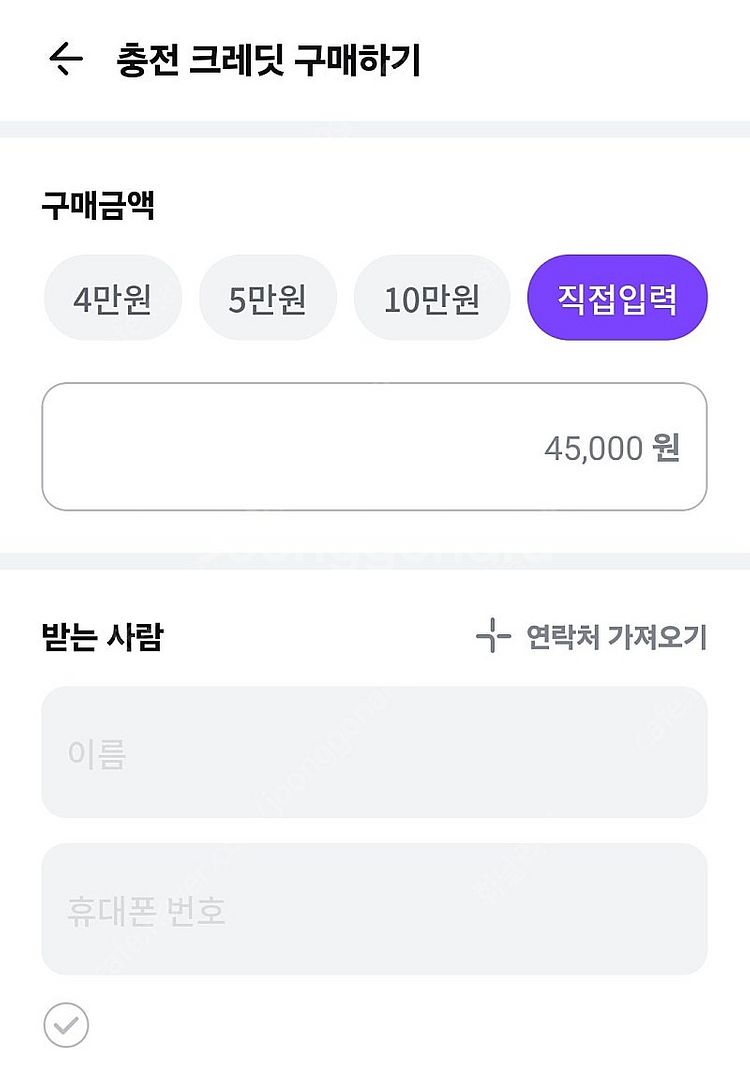This screenshot has height=1092, width=750.
Task: Click the plus icon beside 연락처 가져오기
Action: [x=493, y=634]
